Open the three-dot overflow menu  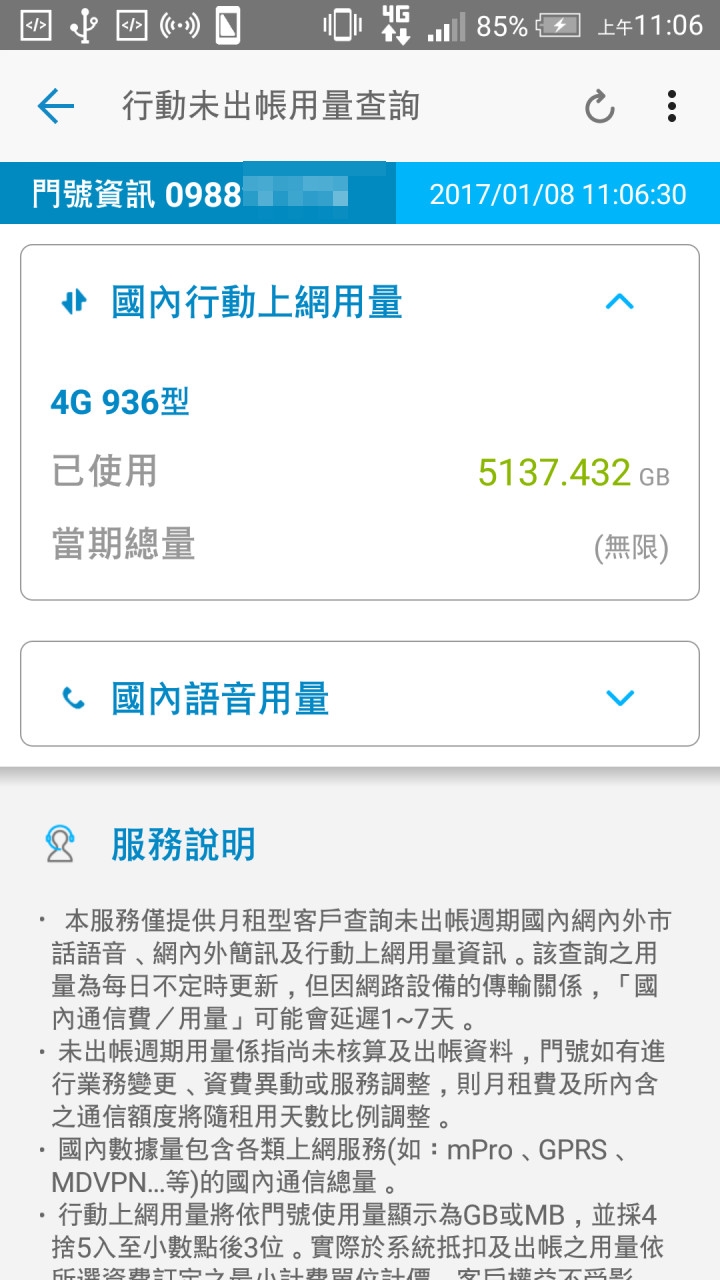(x=671, y=106)
